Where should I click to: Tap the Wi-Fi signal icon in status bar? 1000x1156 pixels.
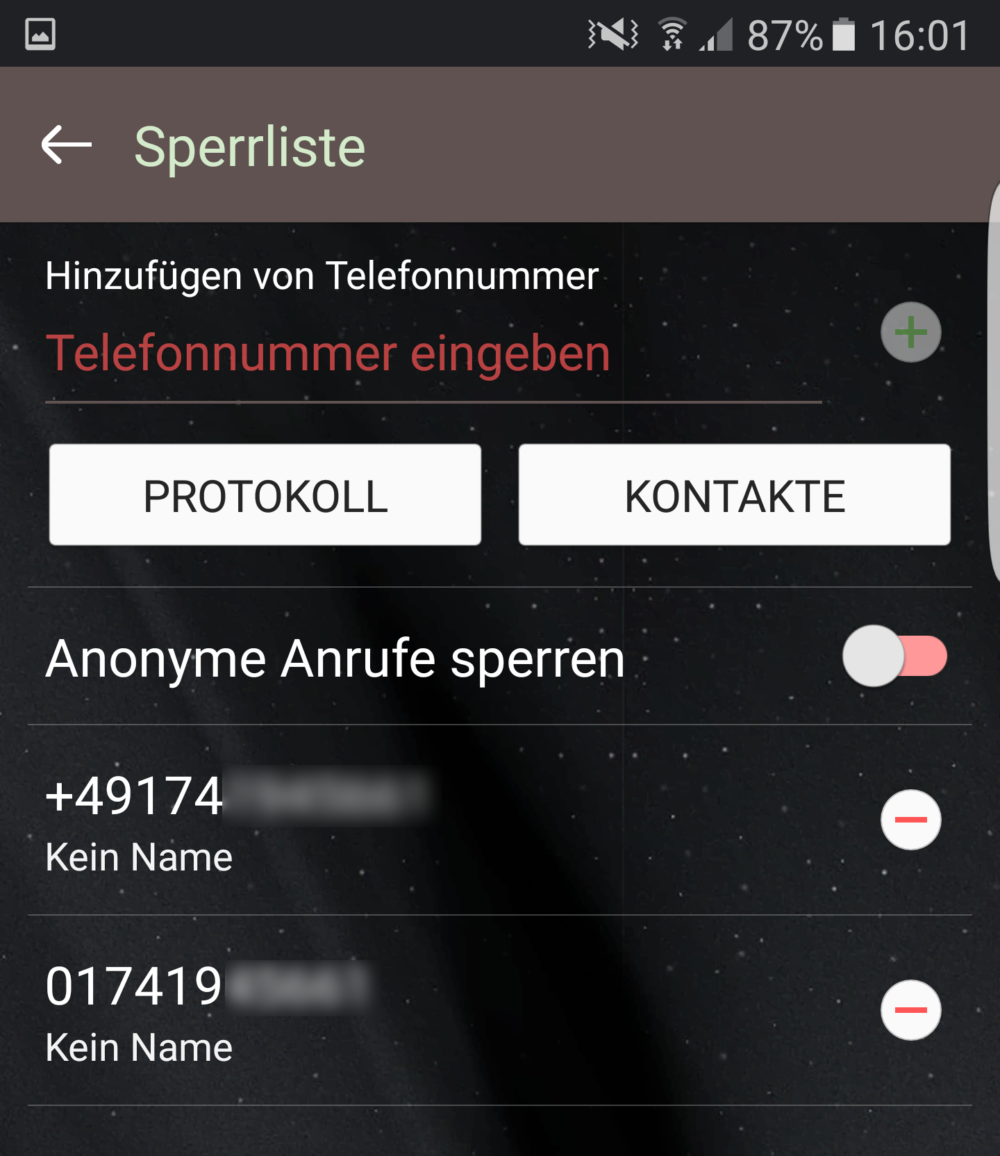(672, 31)
